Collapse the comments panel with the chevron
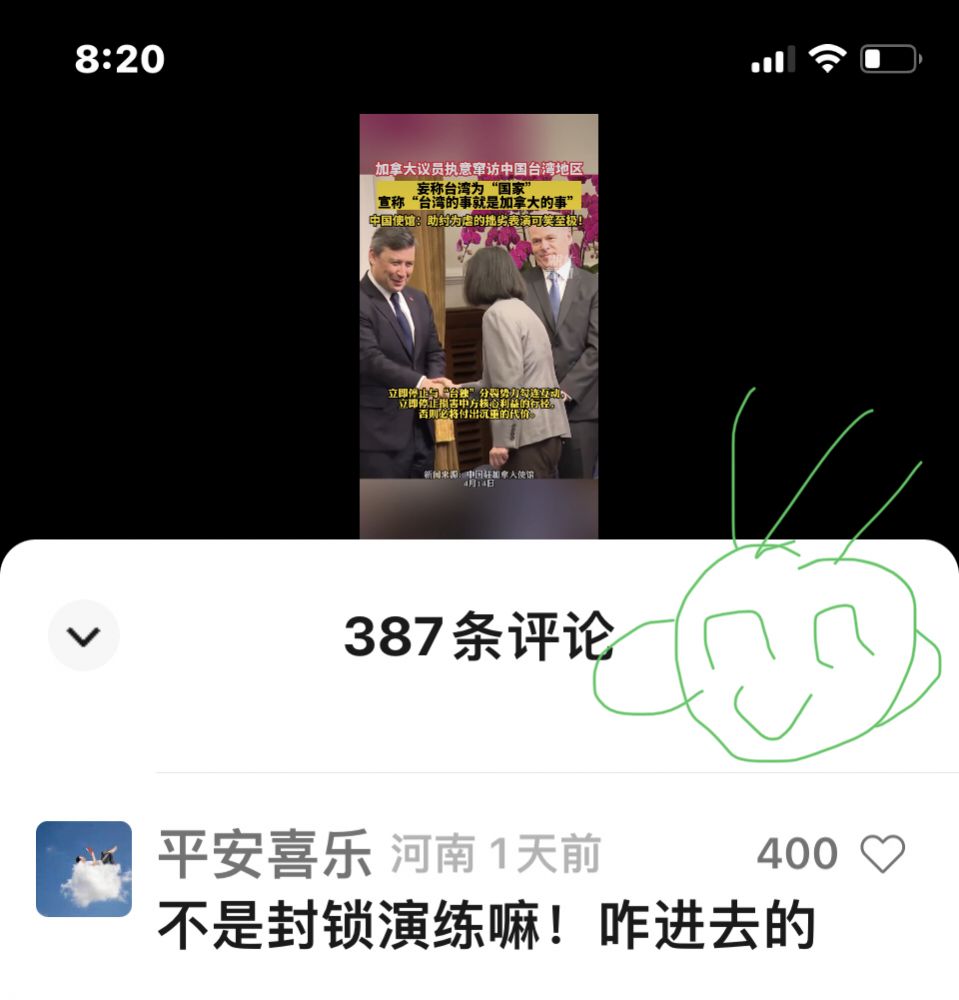 coord(84,635)
